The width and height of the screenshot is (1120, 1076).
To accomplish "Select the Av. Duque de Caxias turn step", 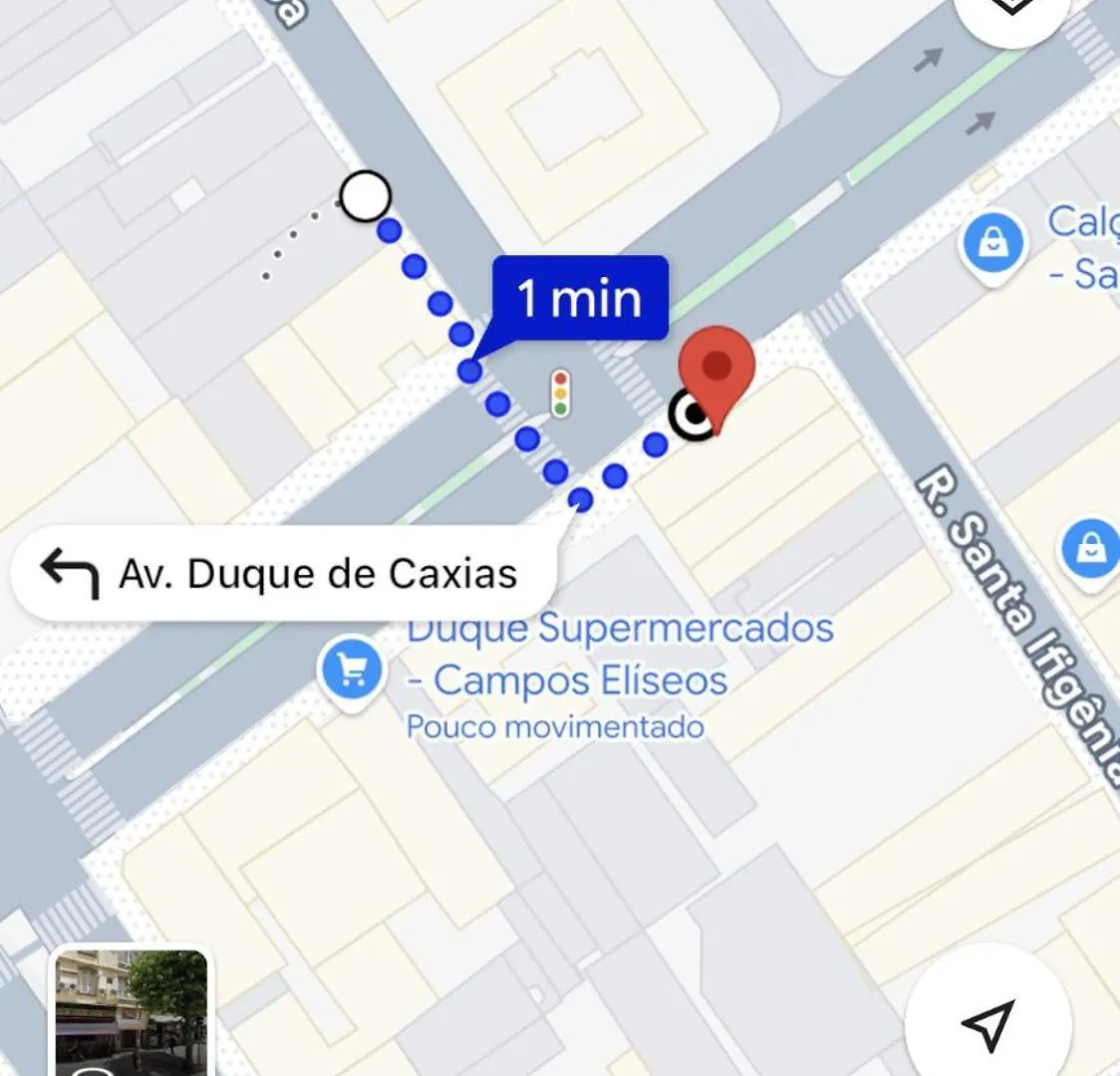I will pos(282,574).
